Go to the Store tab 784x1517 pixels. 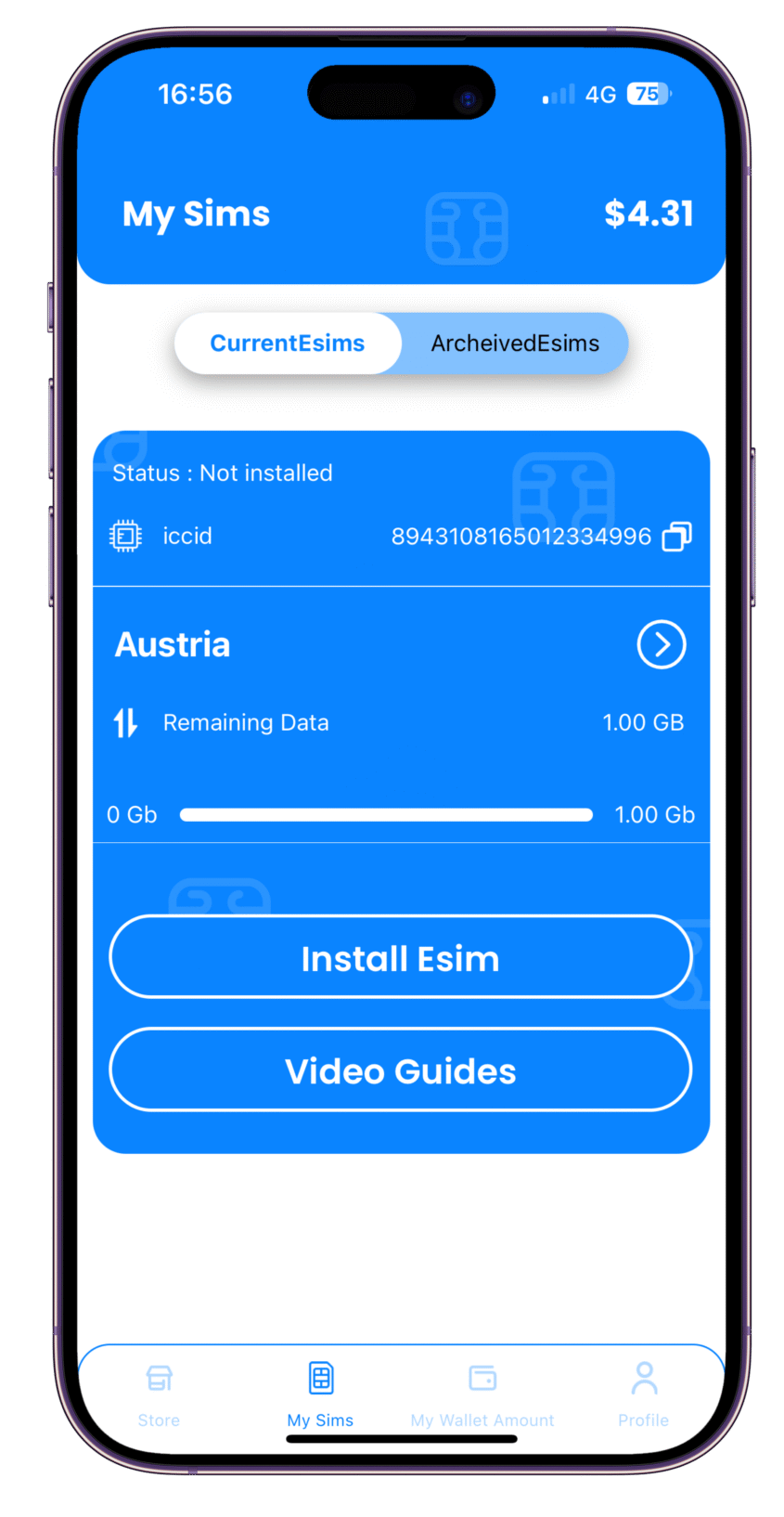click(159, 1394)
